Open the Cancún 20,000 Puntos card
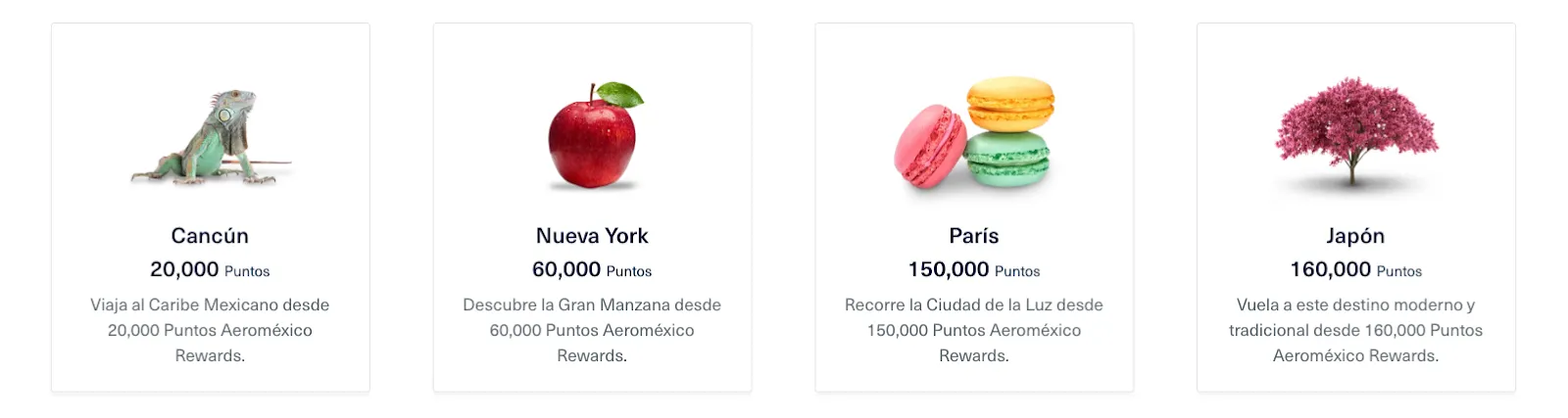Screen dimensions: 1568x418 211,208
